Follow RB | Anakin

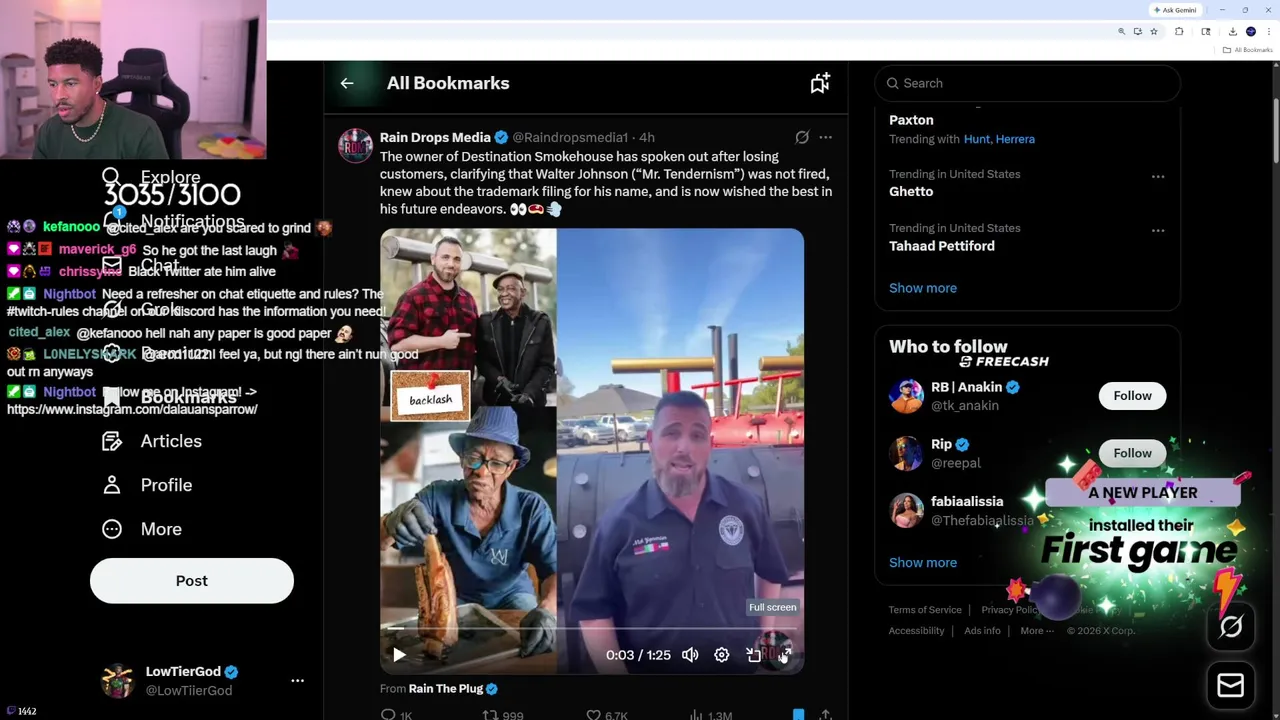[x=1132, y=396]
